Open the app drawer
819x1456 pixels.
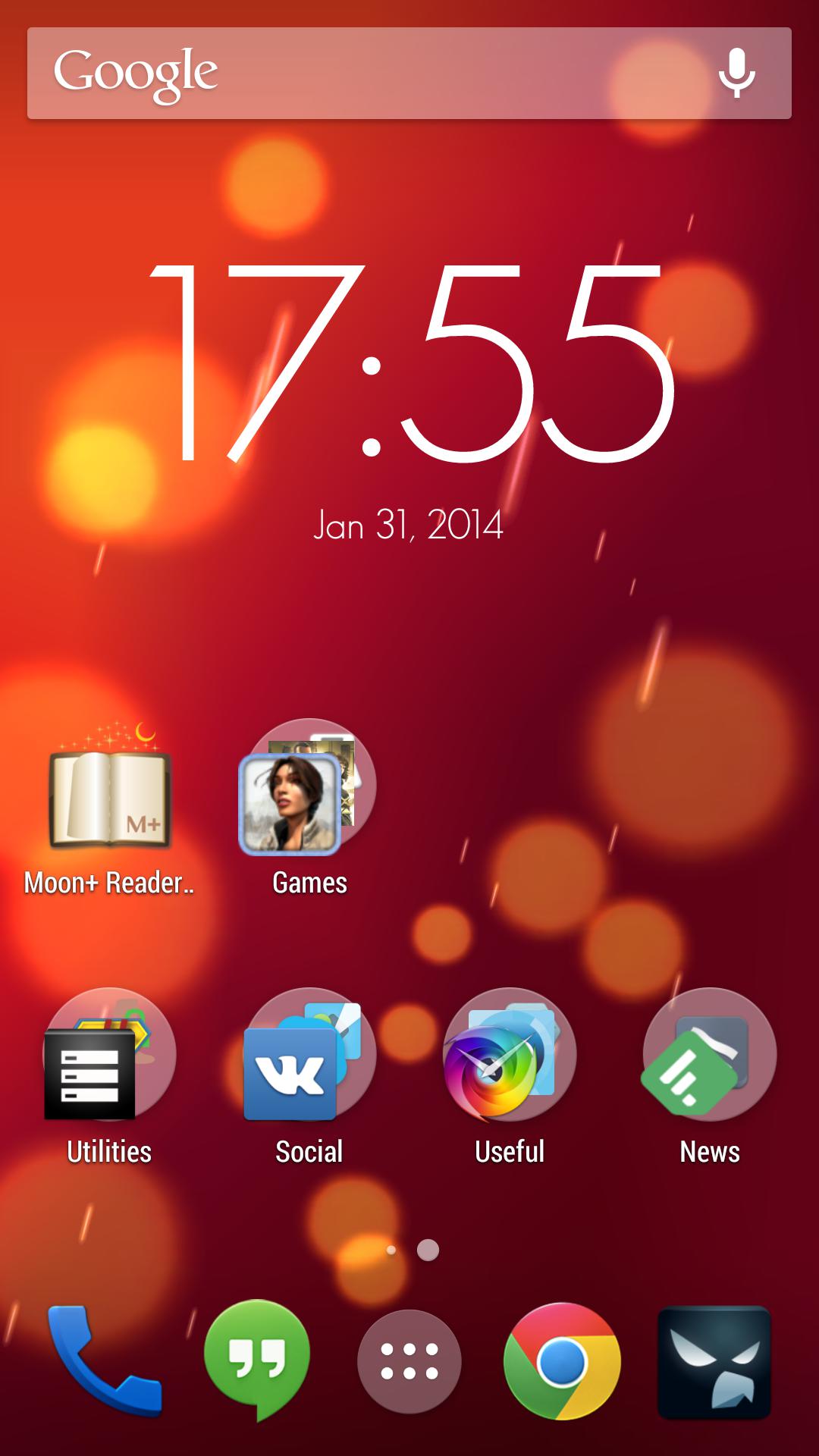[409, 1361]
